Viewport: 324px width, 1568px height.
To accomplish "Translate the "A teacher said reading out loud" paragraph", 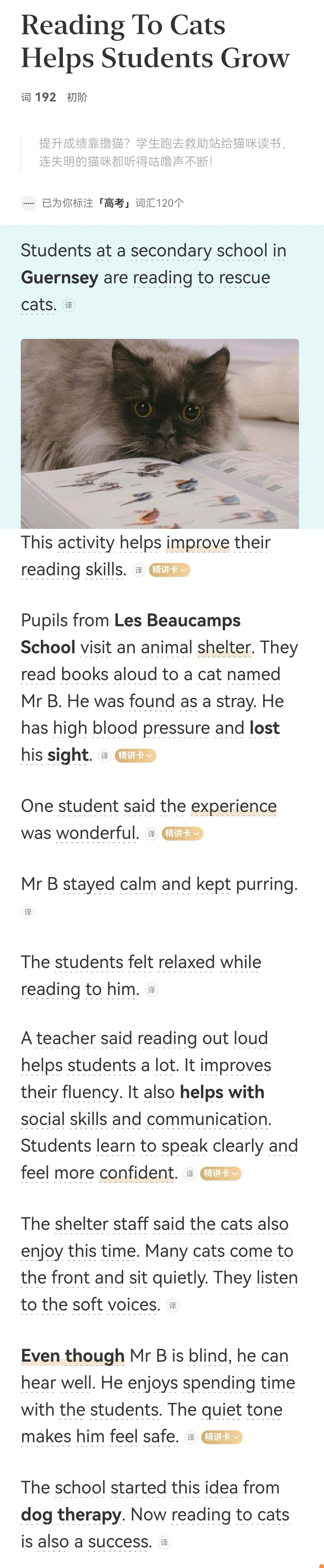I will [190, 1173].
